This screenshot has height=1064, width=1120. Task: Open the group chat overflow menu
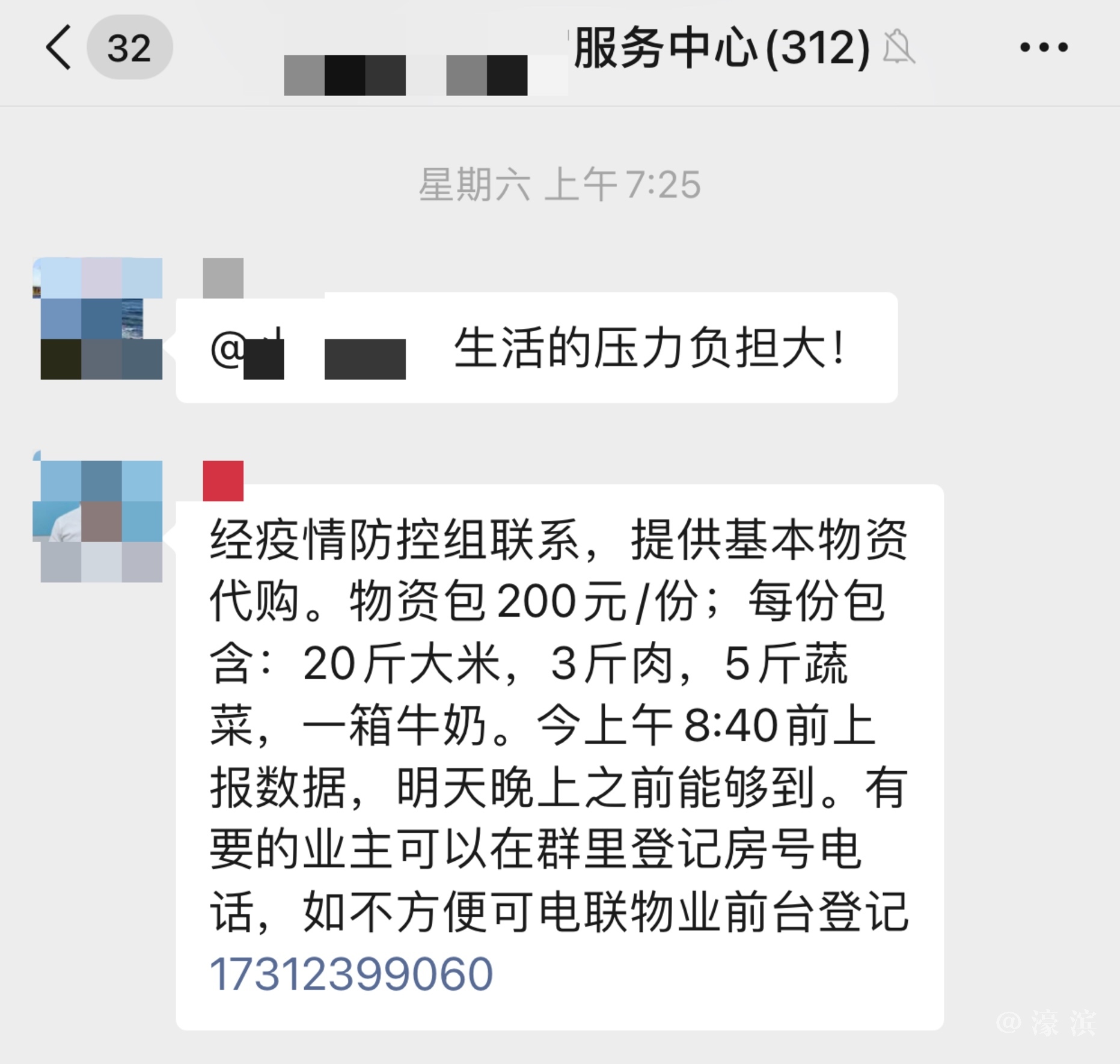[x=1044, y=47]
